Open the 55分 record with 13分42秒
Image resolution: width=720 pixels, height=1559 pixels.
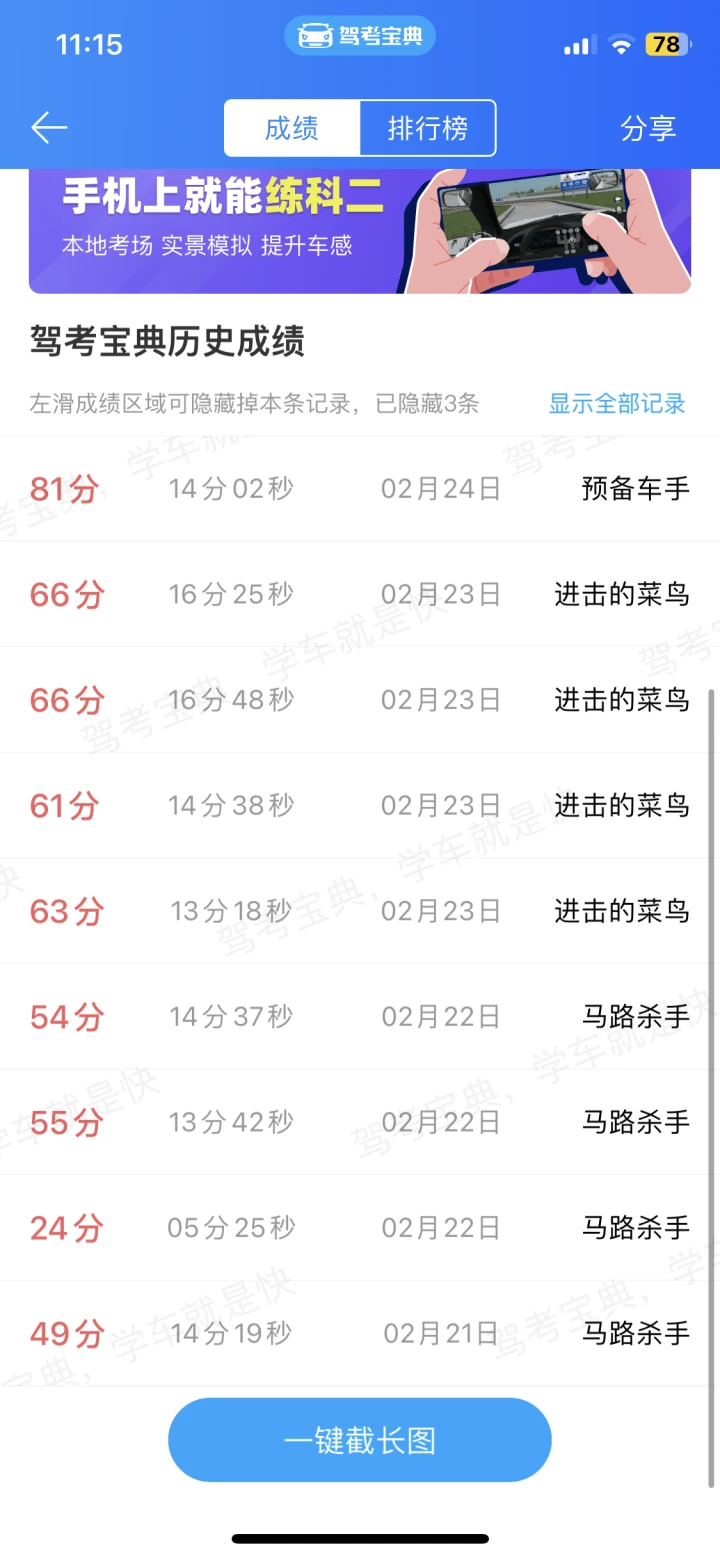coord(360,1122)
